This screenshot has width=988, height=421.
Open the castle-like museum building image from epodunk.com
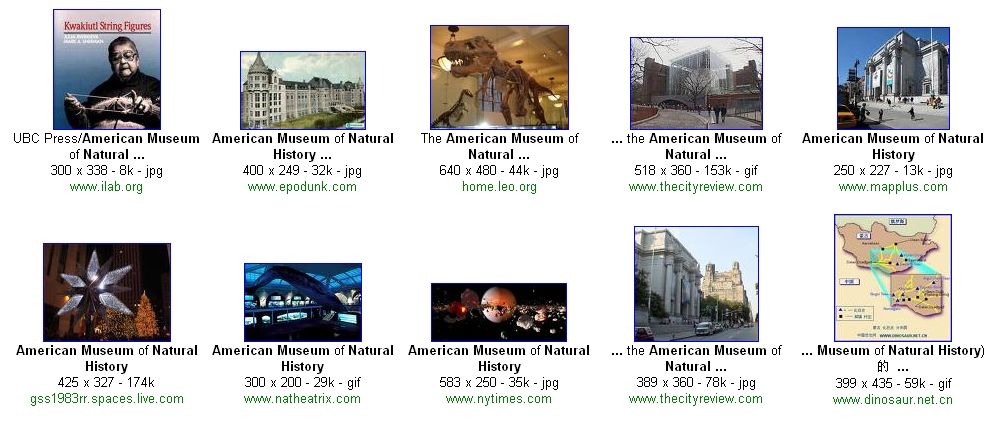[302, 90]
